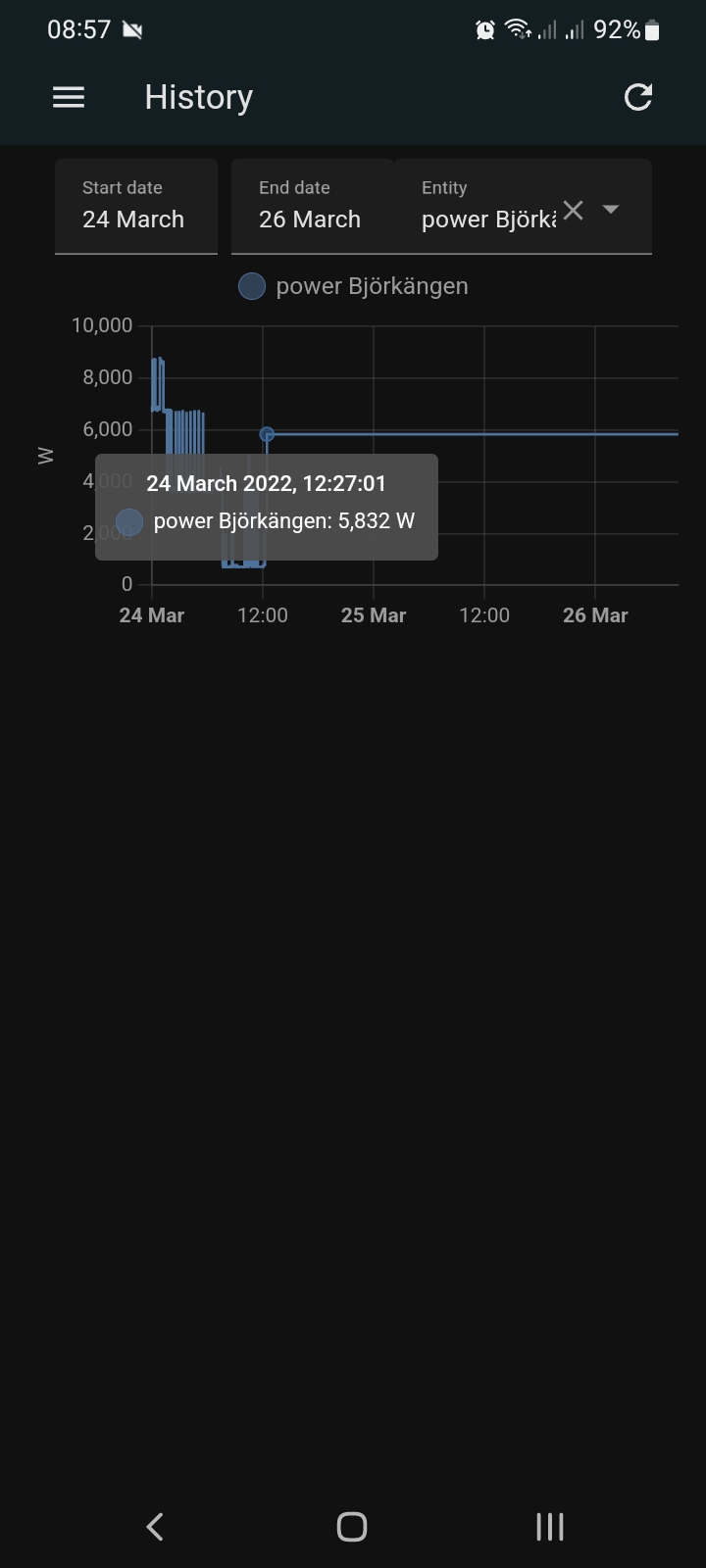Click the highlighted data point marker on the chart
The image size is (706, 1568).
266,433
